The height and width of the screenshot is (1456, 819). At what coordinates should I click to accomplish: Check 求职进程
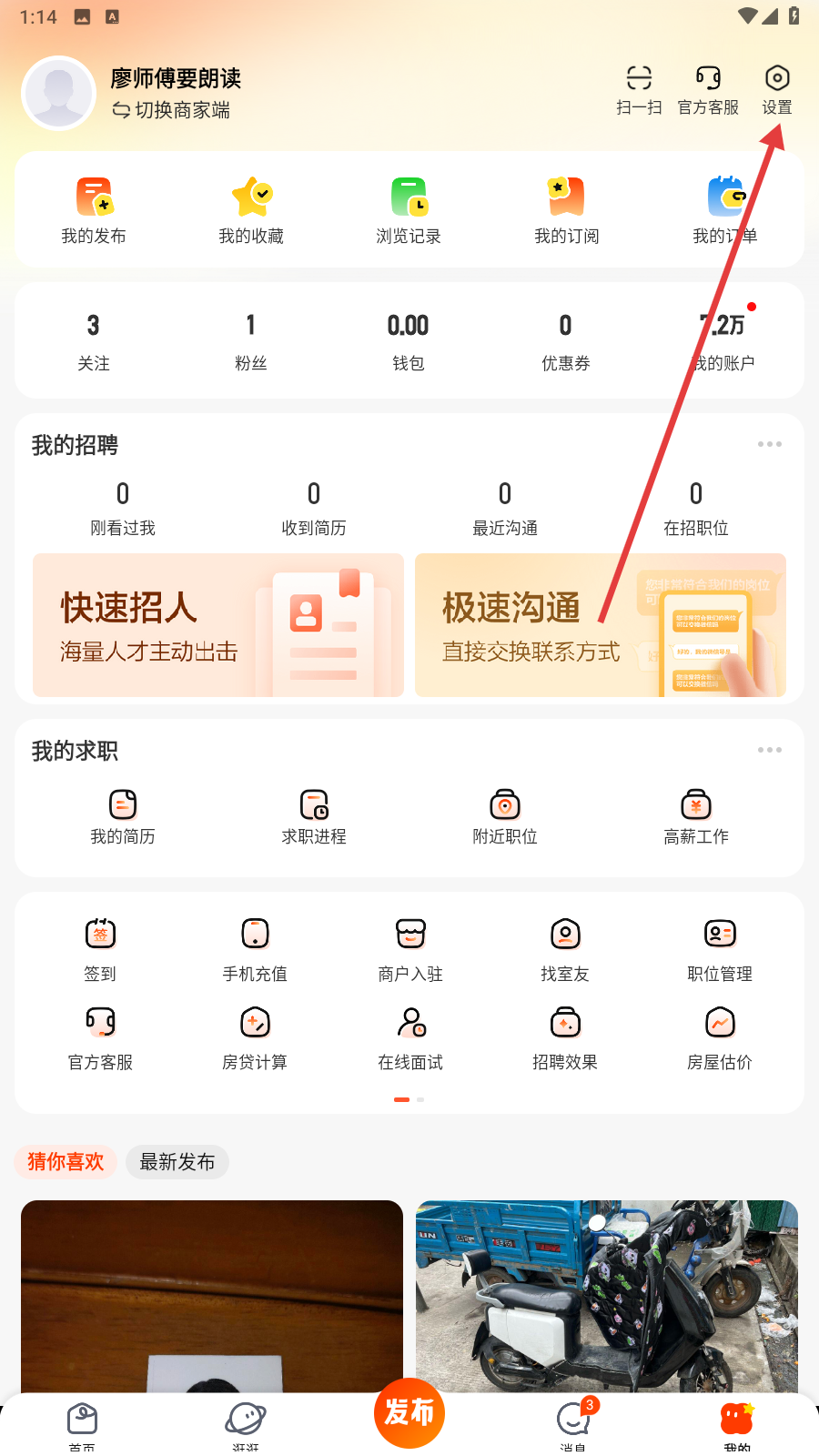click(x=314, y=817)
